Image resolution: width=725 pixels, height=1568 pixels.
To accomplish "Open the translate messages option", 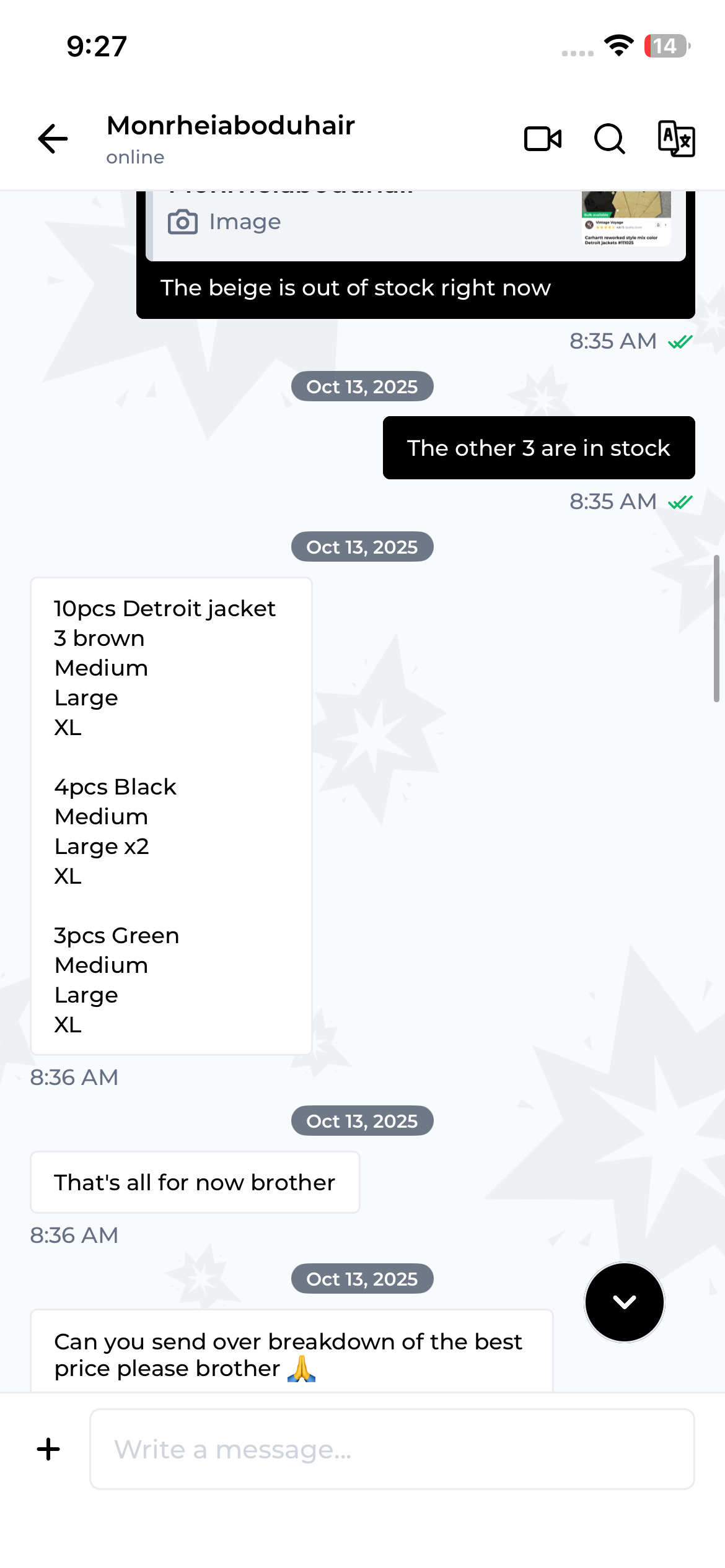I will point(676,139).
